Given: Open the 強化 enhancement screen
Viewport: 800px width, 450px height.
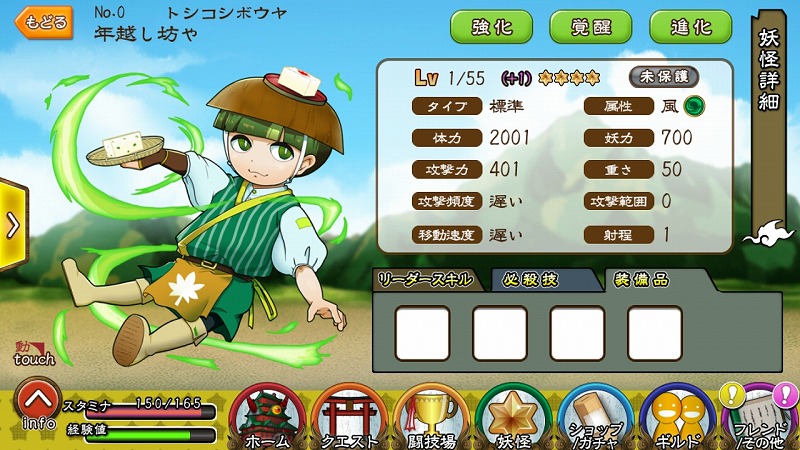Looking at the screenshot, I should click(491, 27).
